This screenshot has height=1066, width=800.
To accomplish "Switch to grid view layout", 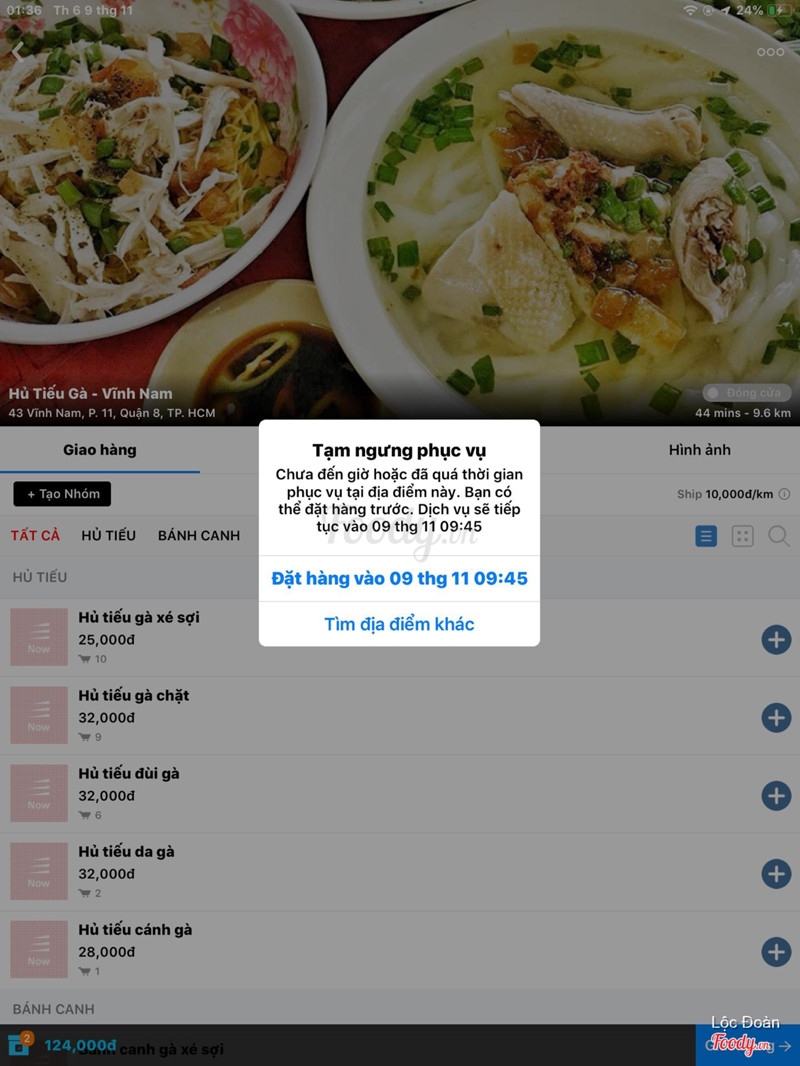I will click(742, 537).
